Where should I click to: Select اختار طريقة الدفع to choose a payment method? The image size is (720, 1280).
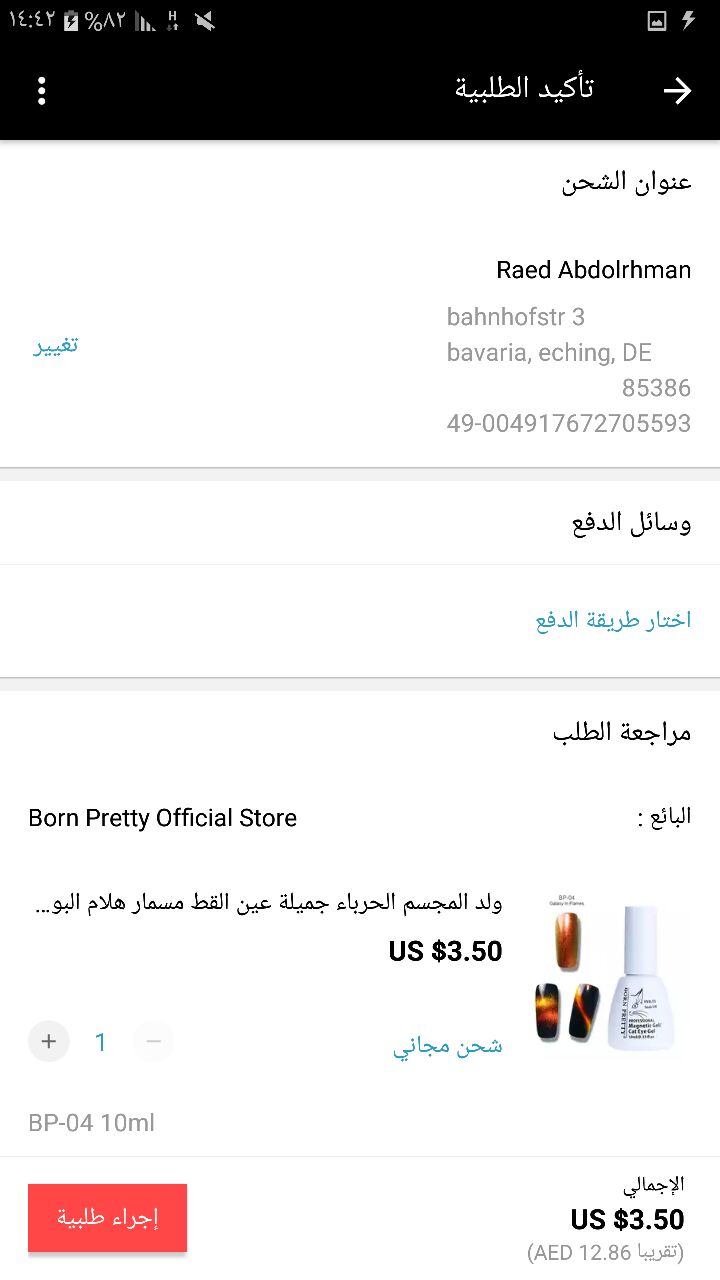[x=613, y=620]
